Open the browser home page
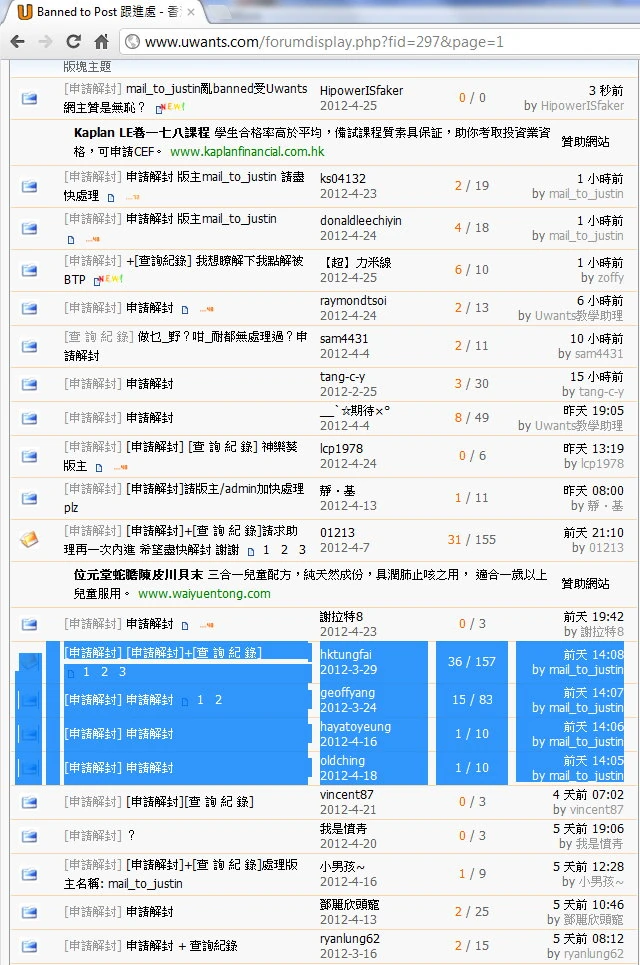640x965 pixels. tap(101, 42)
